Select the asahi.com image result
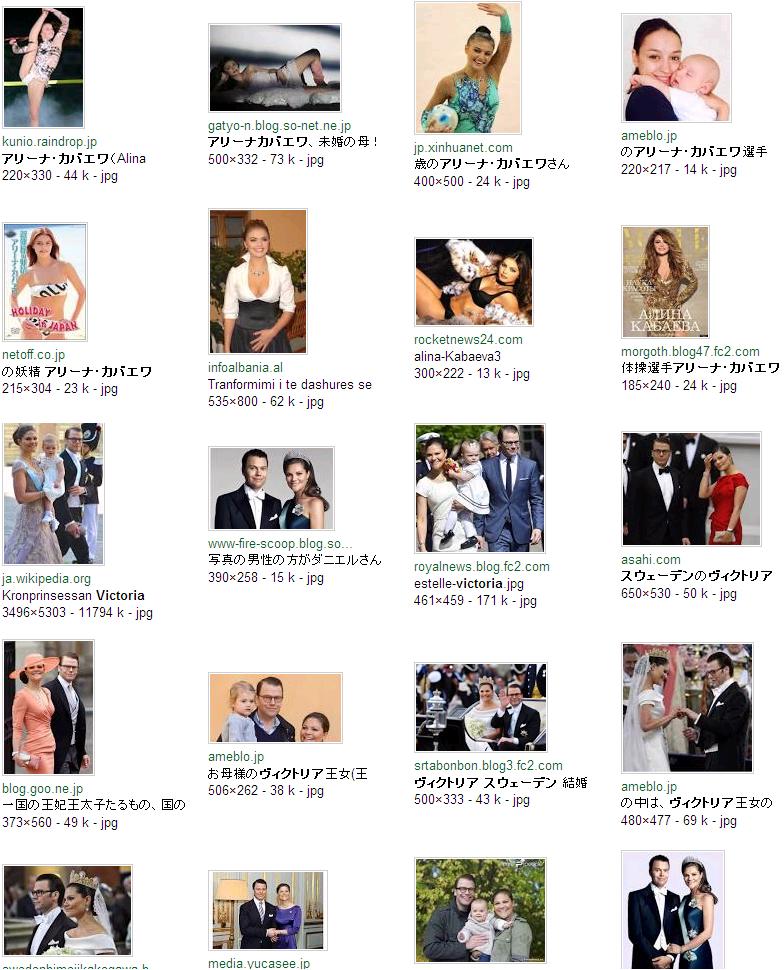This screenshot has width=784, height=970. point(691,488)
